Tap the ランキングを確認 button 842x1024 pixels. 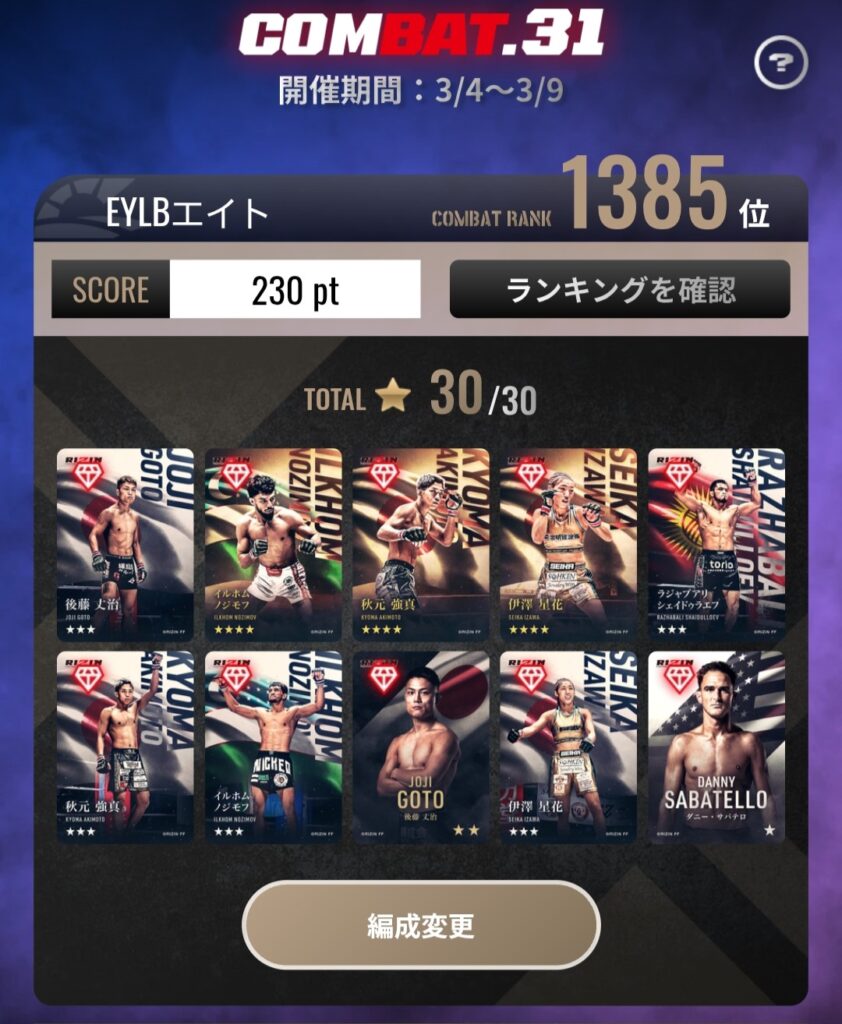pos(620,290)
